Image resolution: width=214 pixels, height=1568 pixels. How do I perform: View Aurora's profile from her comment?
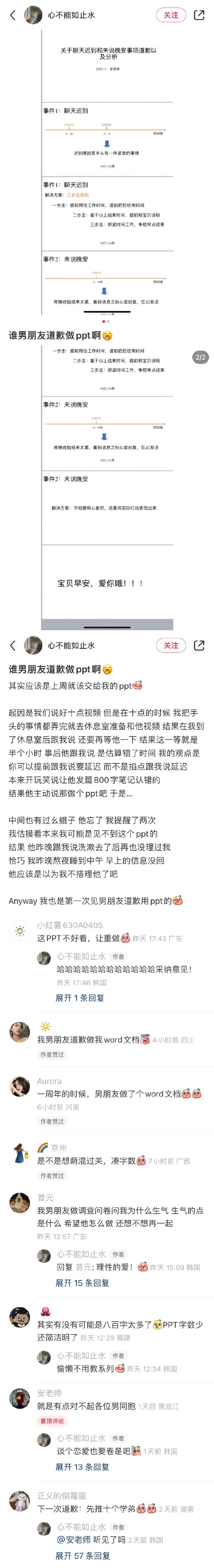tap(20, 1087)
